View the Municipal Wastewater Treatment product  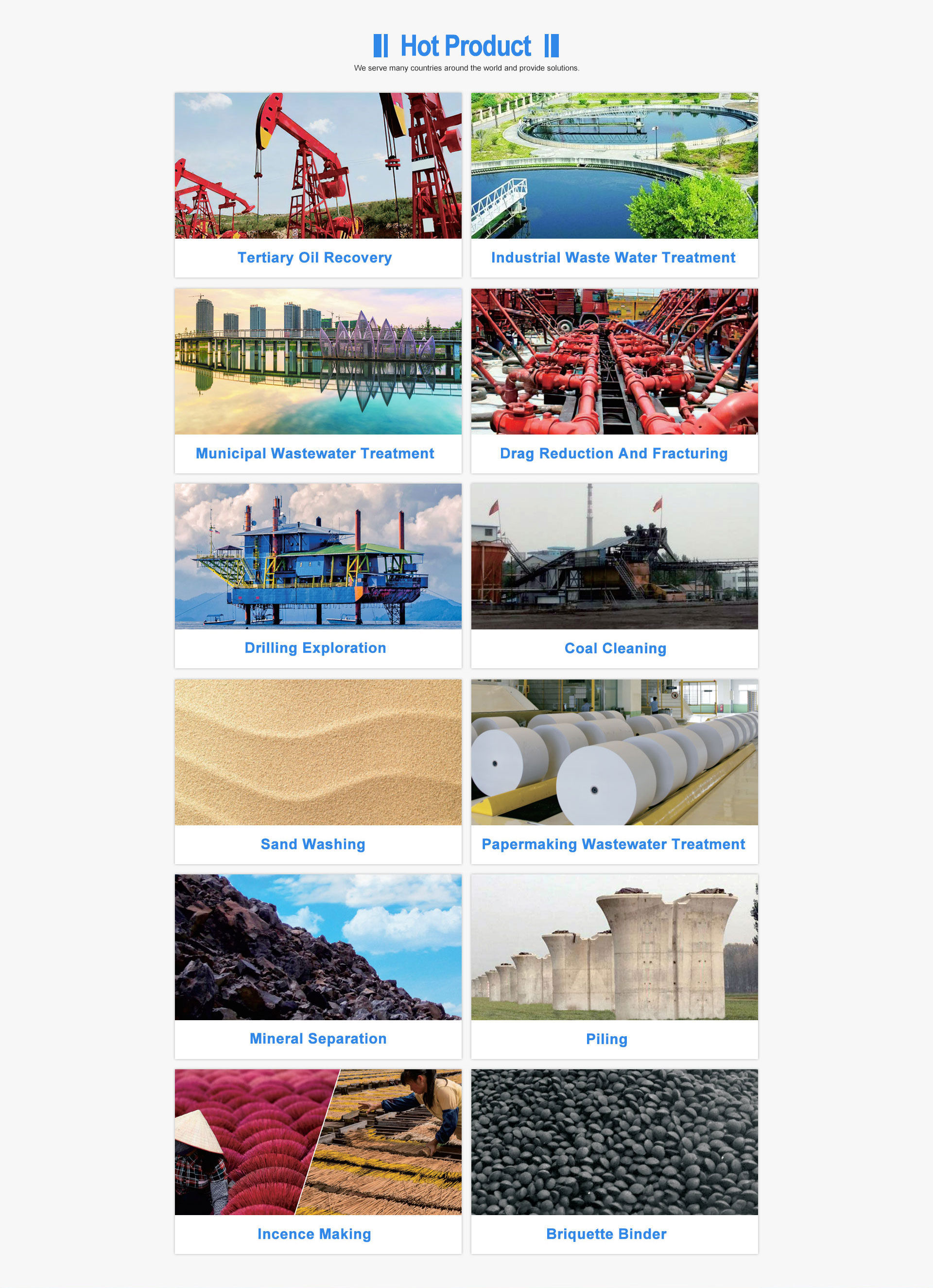coord(318,381)
